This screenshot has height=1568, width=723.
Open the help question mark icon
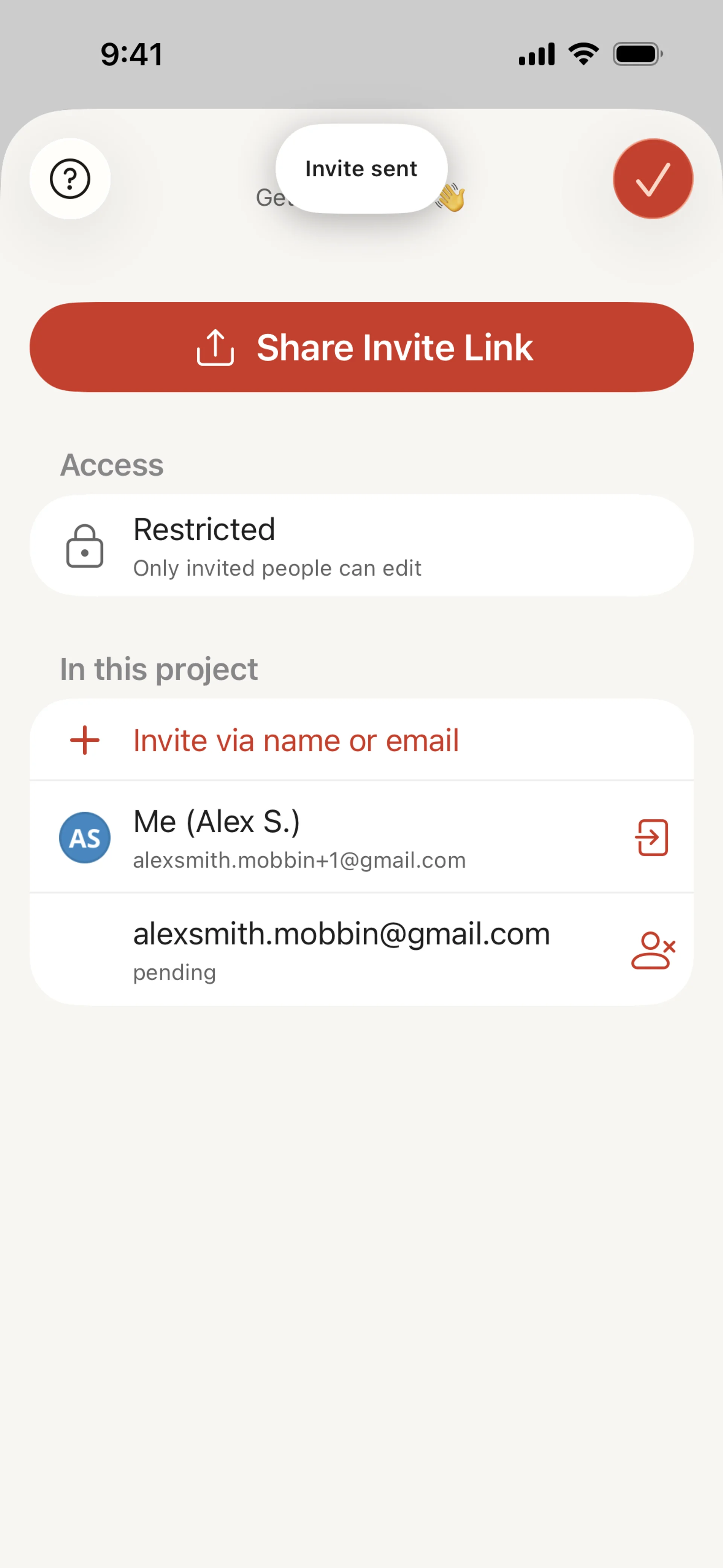click(70, 179)
